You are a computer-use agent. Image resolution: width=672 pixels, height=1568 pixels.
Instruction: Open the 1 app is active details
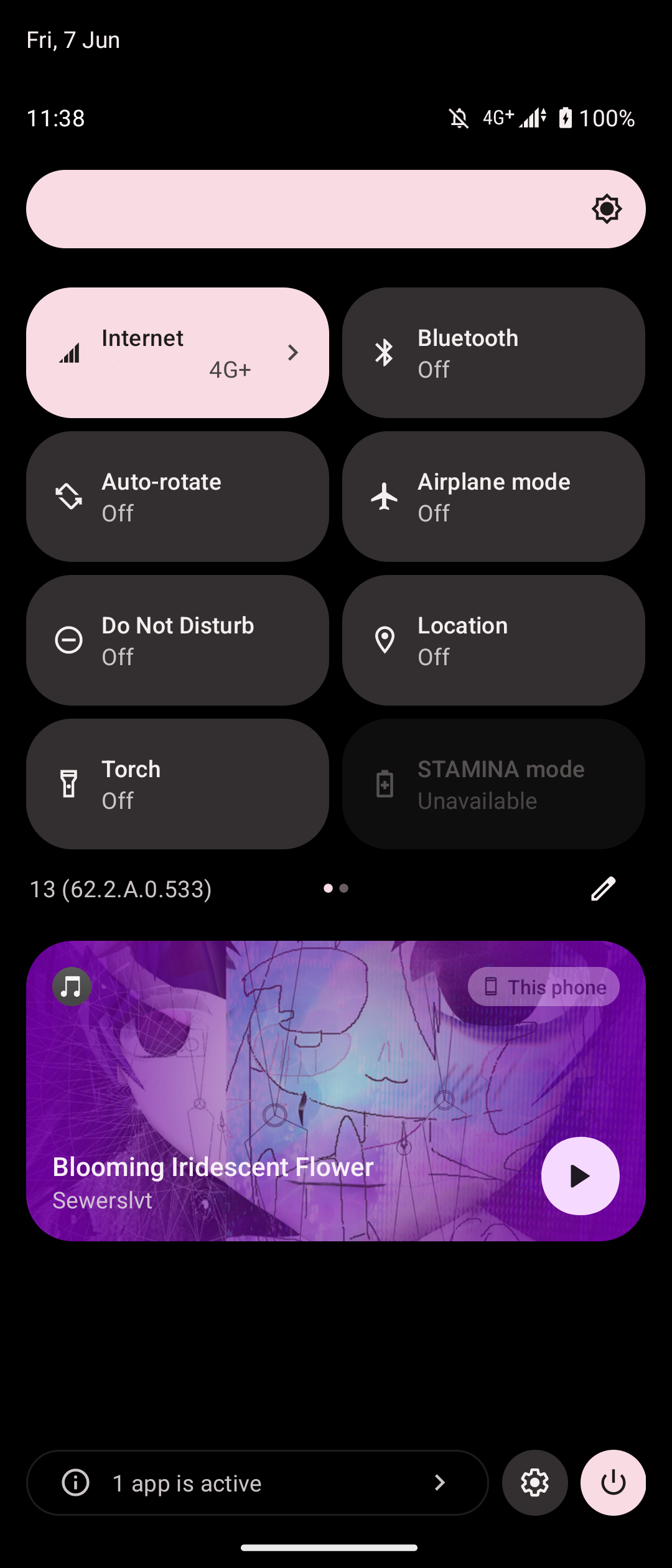[257, 1483]
